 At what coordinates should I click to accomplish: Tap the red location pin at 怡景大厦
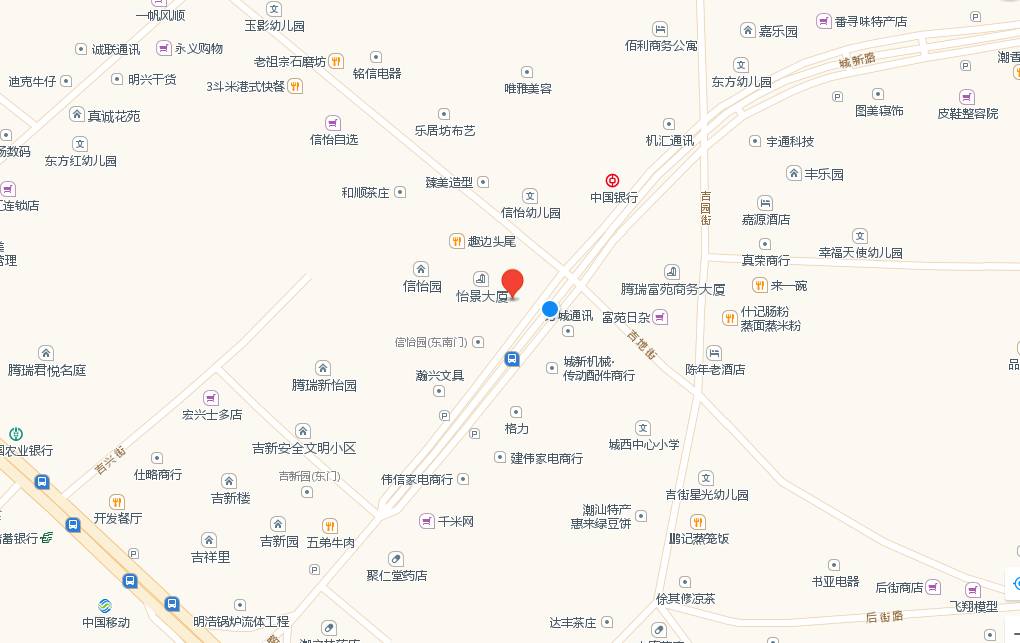512,283
